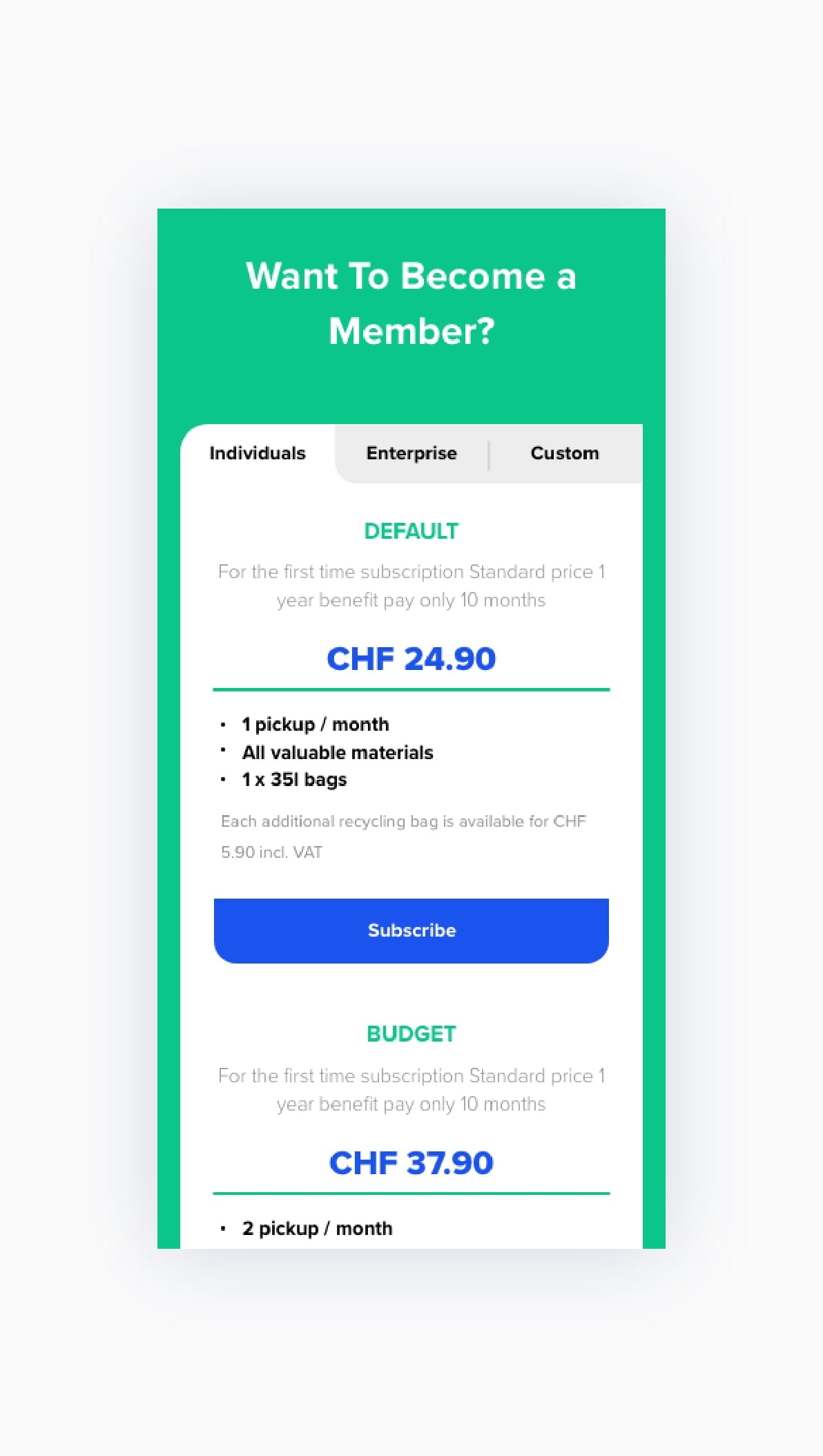Screen dimensions: 823x1456
Task: Select the Custom tab
Action: 564,453
